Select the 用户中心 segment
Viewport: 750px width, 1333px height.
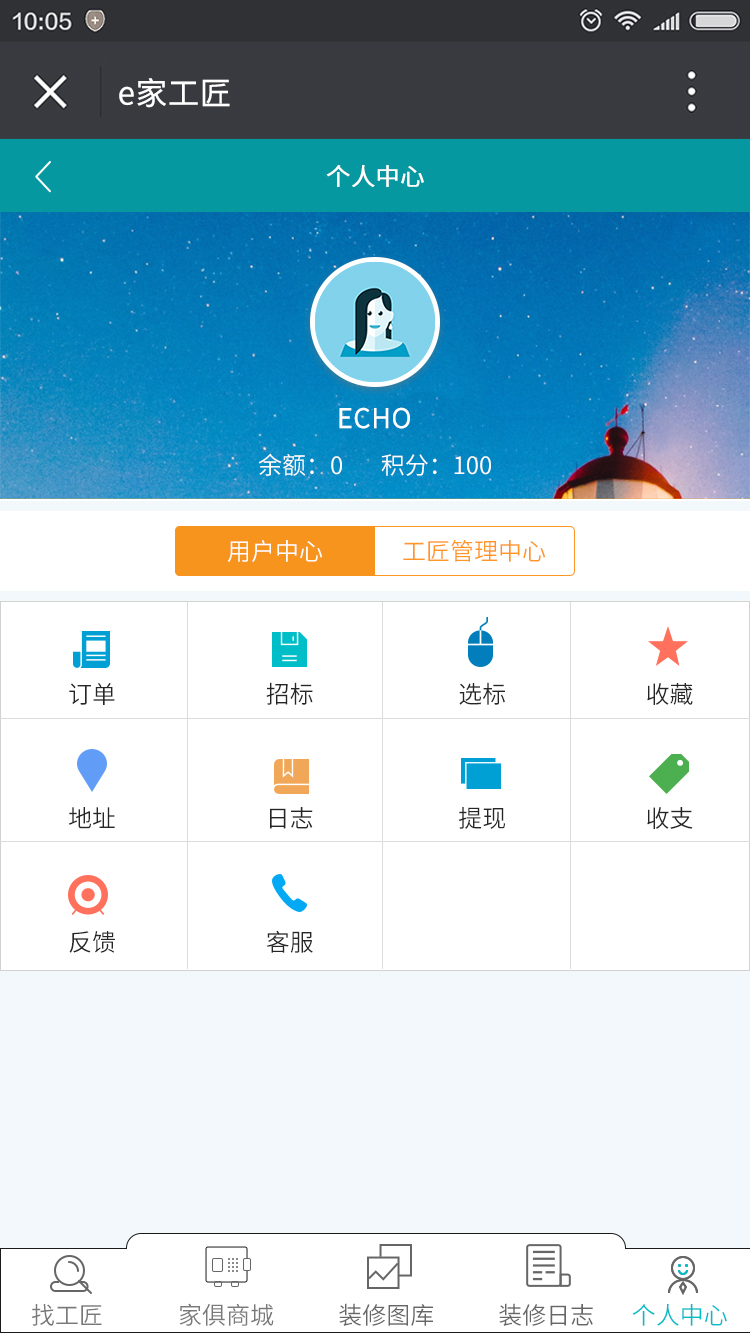275,551
